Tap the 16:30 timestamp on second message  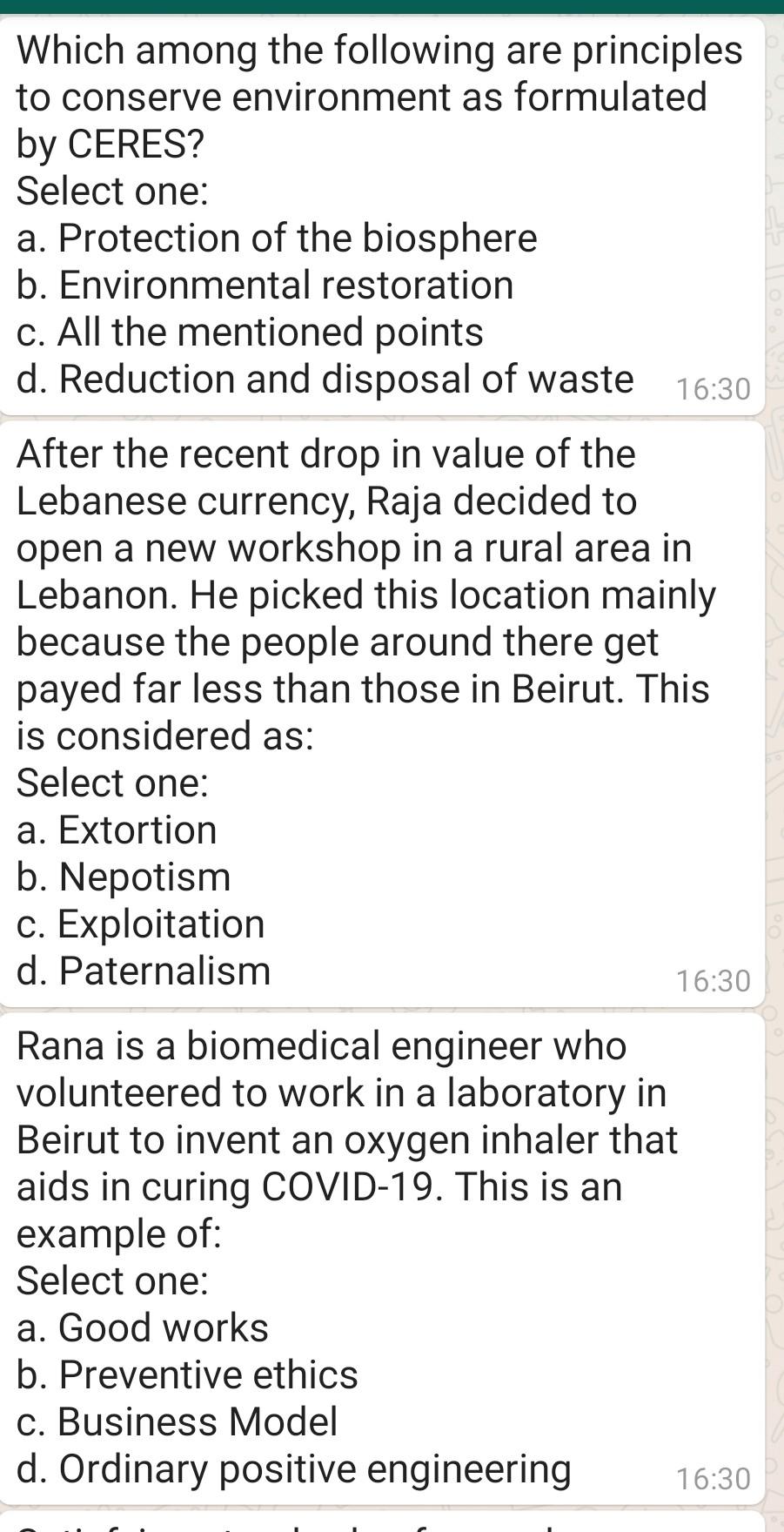pyautogui.click(x=713, y=980)
